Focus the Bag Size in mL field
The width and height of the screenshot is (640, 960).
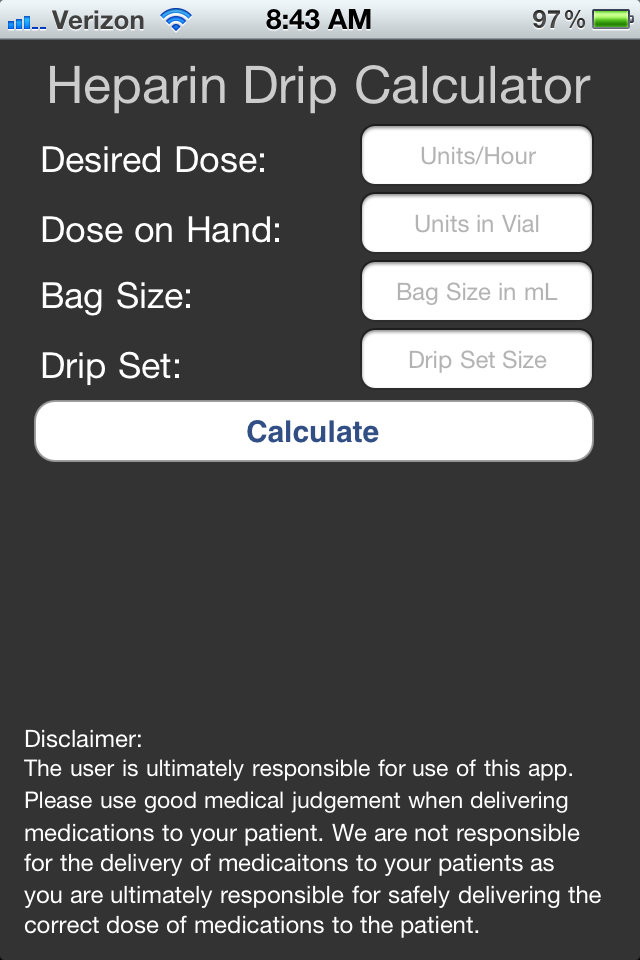click(x=477, y=292)
